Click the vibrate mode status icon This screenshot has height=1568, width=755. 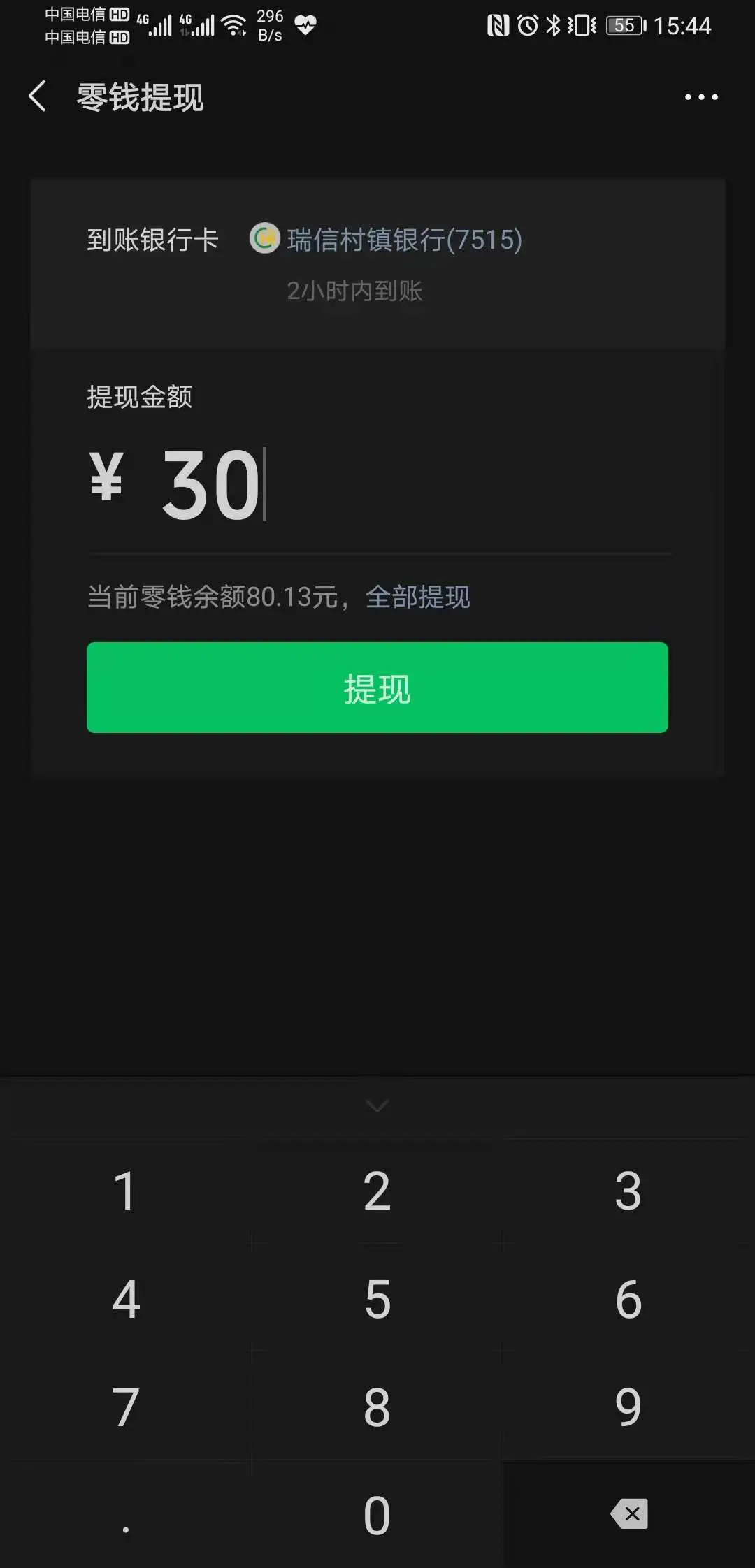pyautogui.click(x=580, y=23)
